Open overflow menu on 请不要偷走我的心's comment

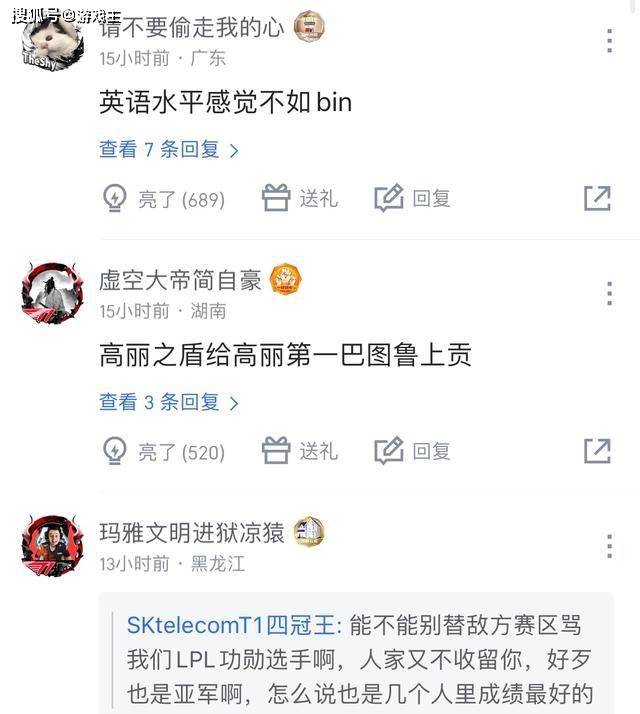click(609, 41)
